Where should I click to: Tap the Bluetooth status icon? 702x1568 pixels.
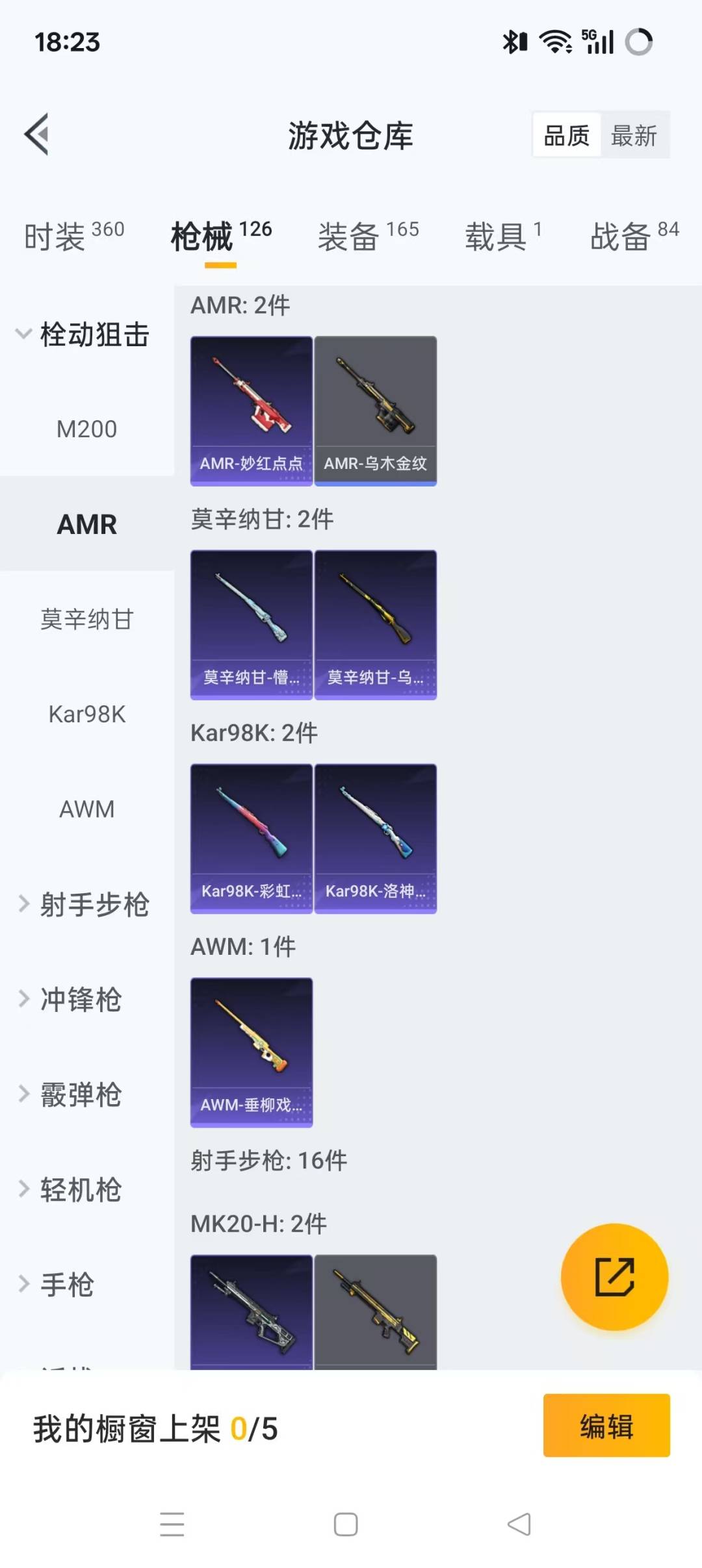tap(513, 41)
